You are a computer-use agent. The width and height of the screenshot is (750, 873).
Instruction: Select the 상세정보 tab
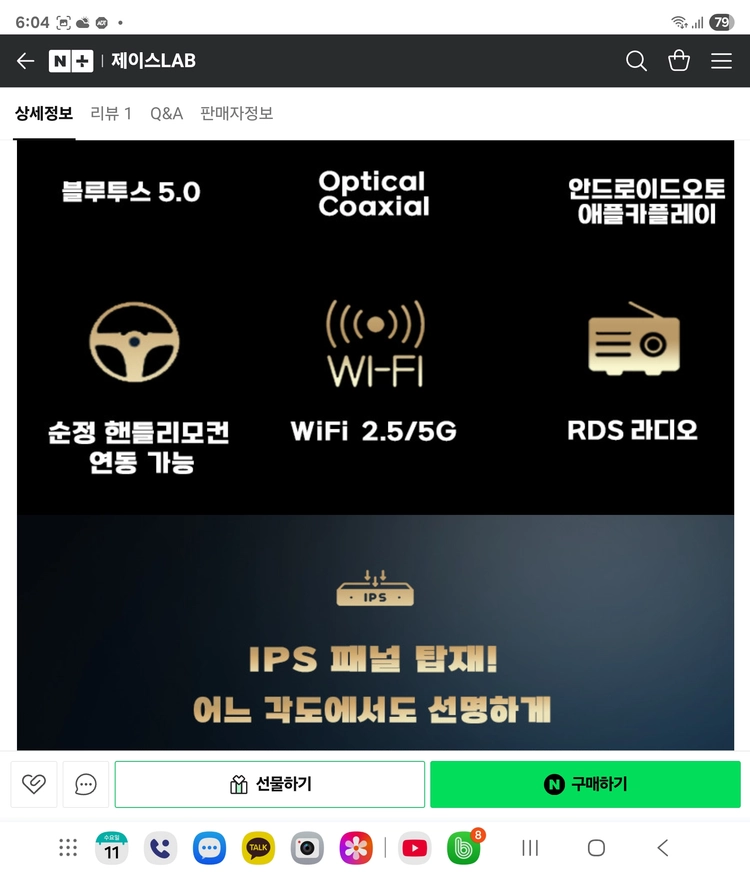coord(44,114)
